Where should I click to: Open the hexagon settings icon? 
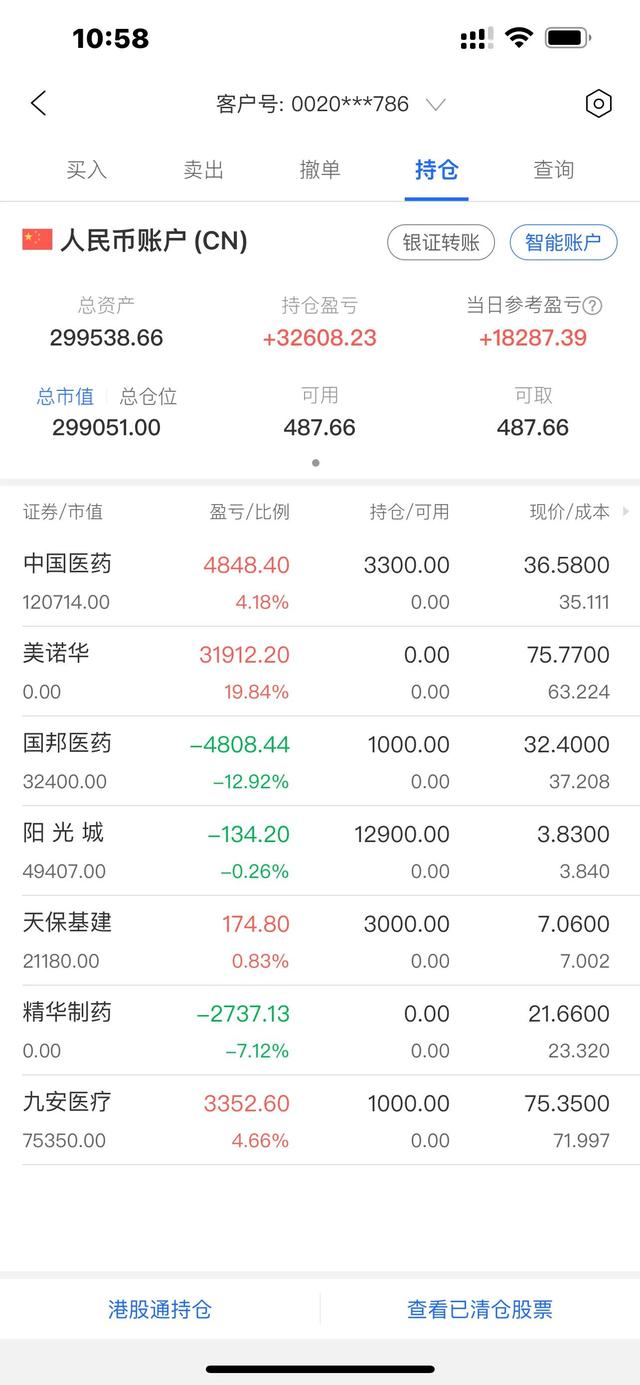tap(598, 103)
